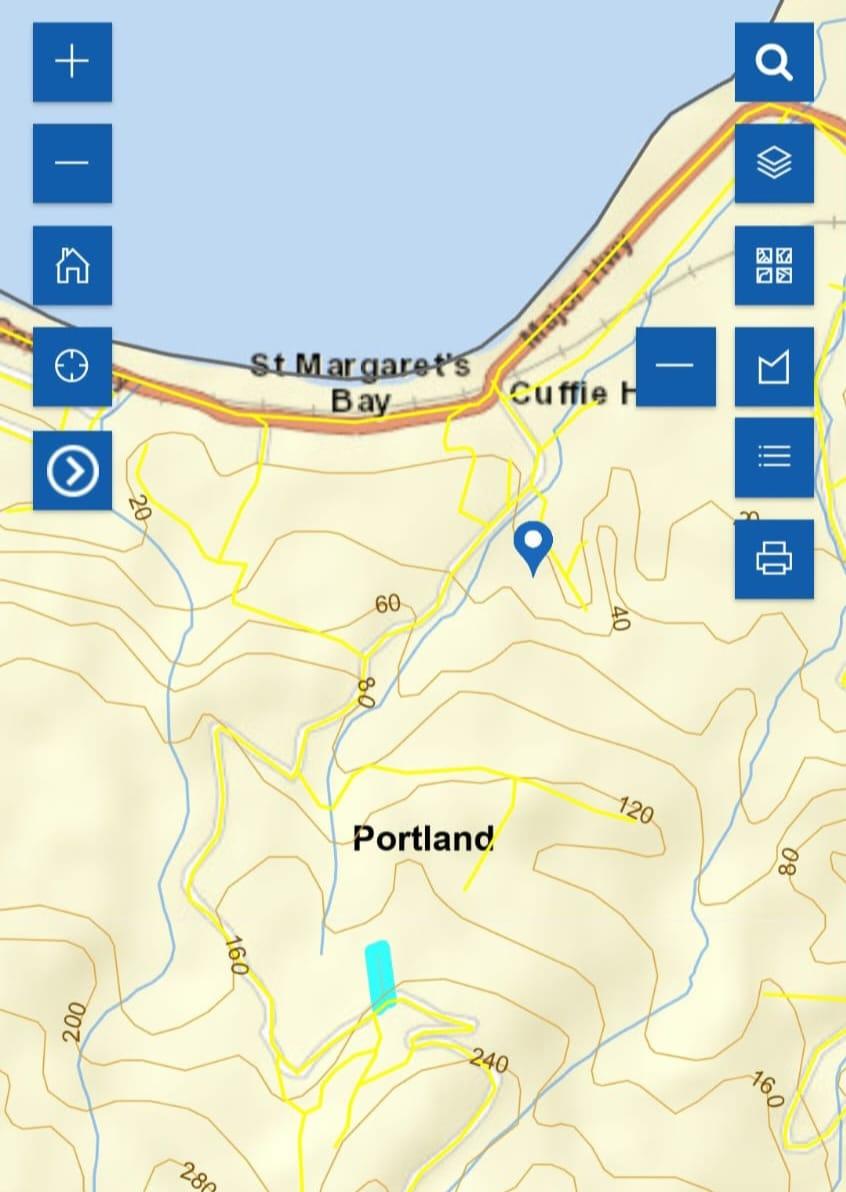Open the map search tool
The height and width of the screenshot is (1192, 846).
tap(774, 62)
